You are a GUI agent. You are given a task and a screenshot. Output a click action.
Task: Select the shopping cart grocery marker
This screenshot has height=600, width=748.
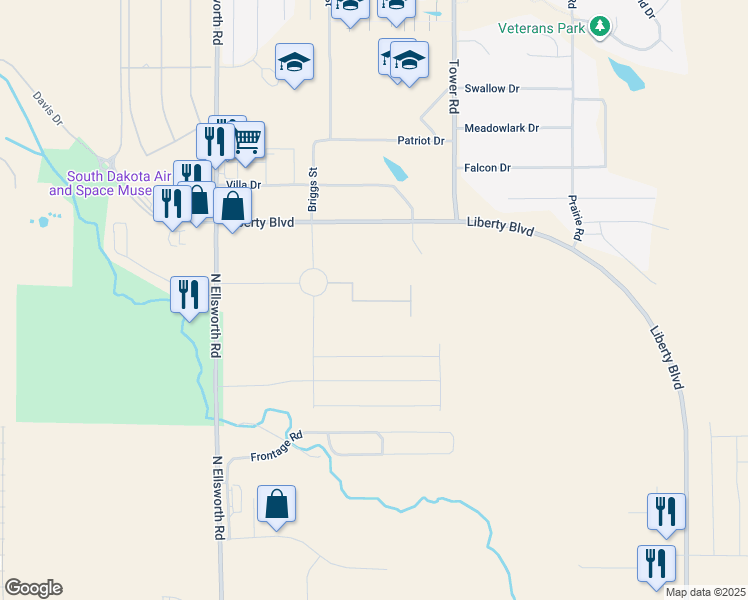pyautogui.click(x=248, y=142)
